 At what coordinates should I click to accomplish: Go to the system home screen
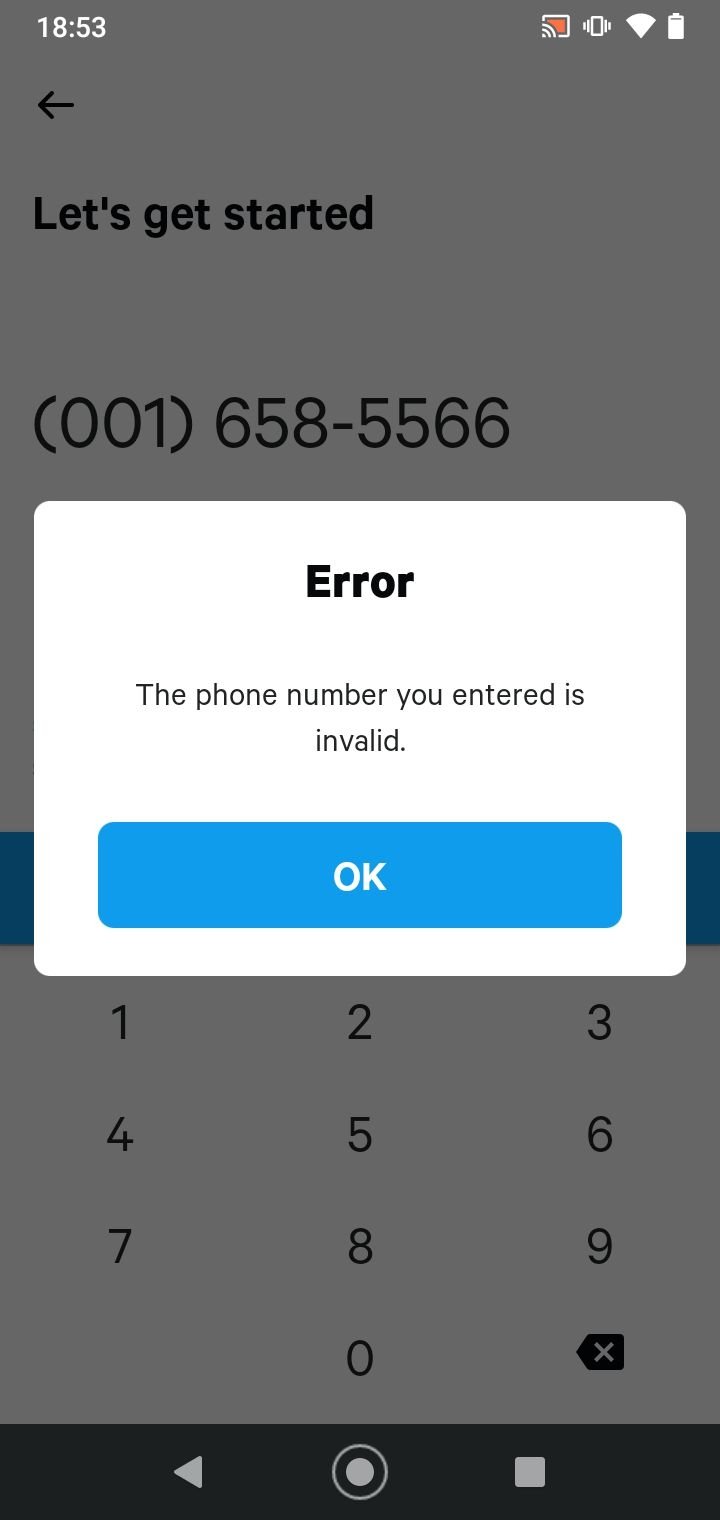360,1472
